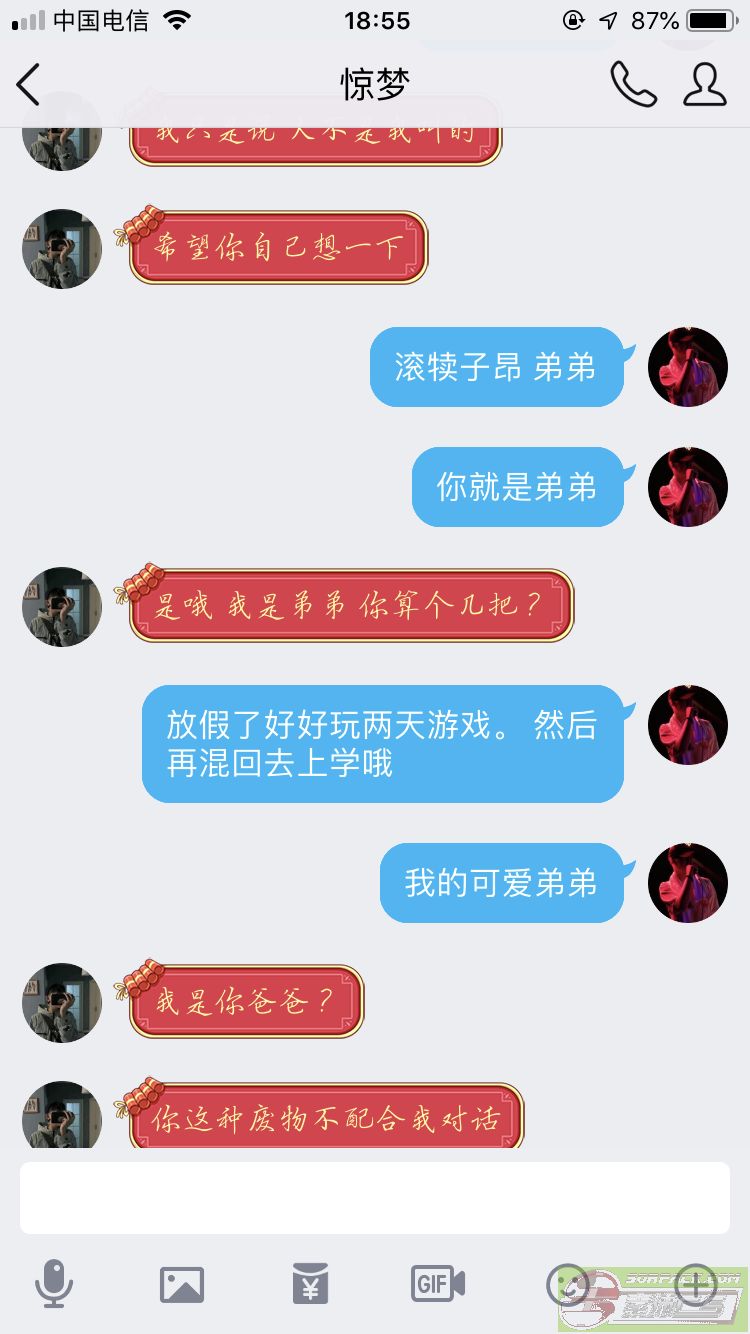
Task: Send a red packet
Action: [x=310, y=1283]
